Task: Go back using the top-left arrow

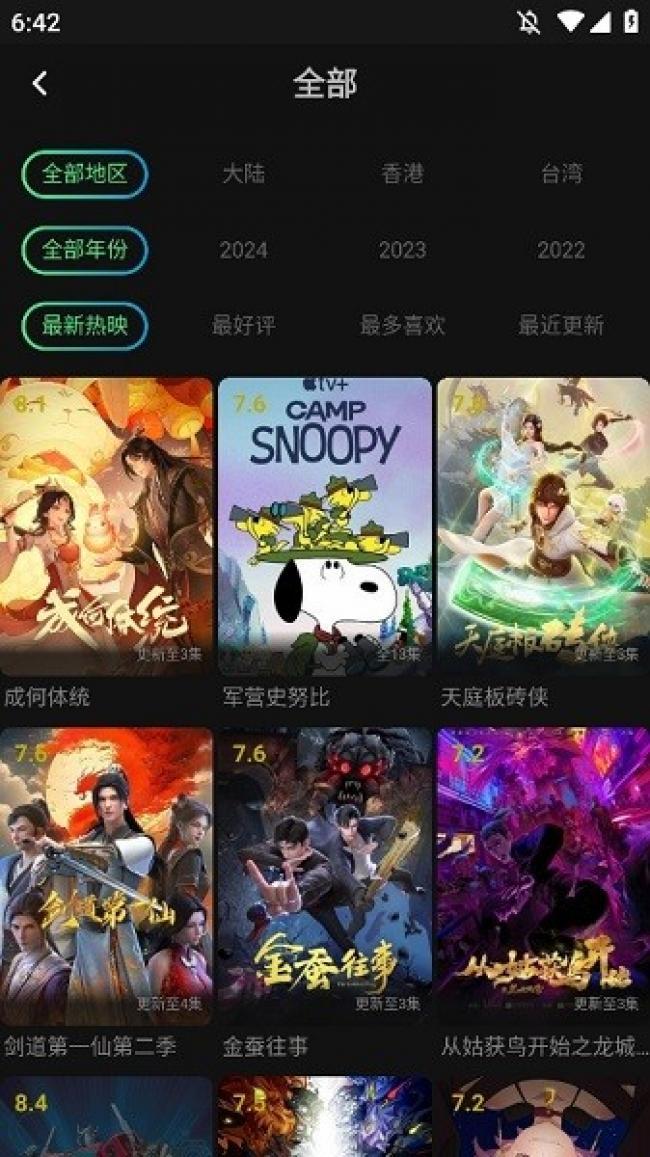Action: [x=40, y=83]
